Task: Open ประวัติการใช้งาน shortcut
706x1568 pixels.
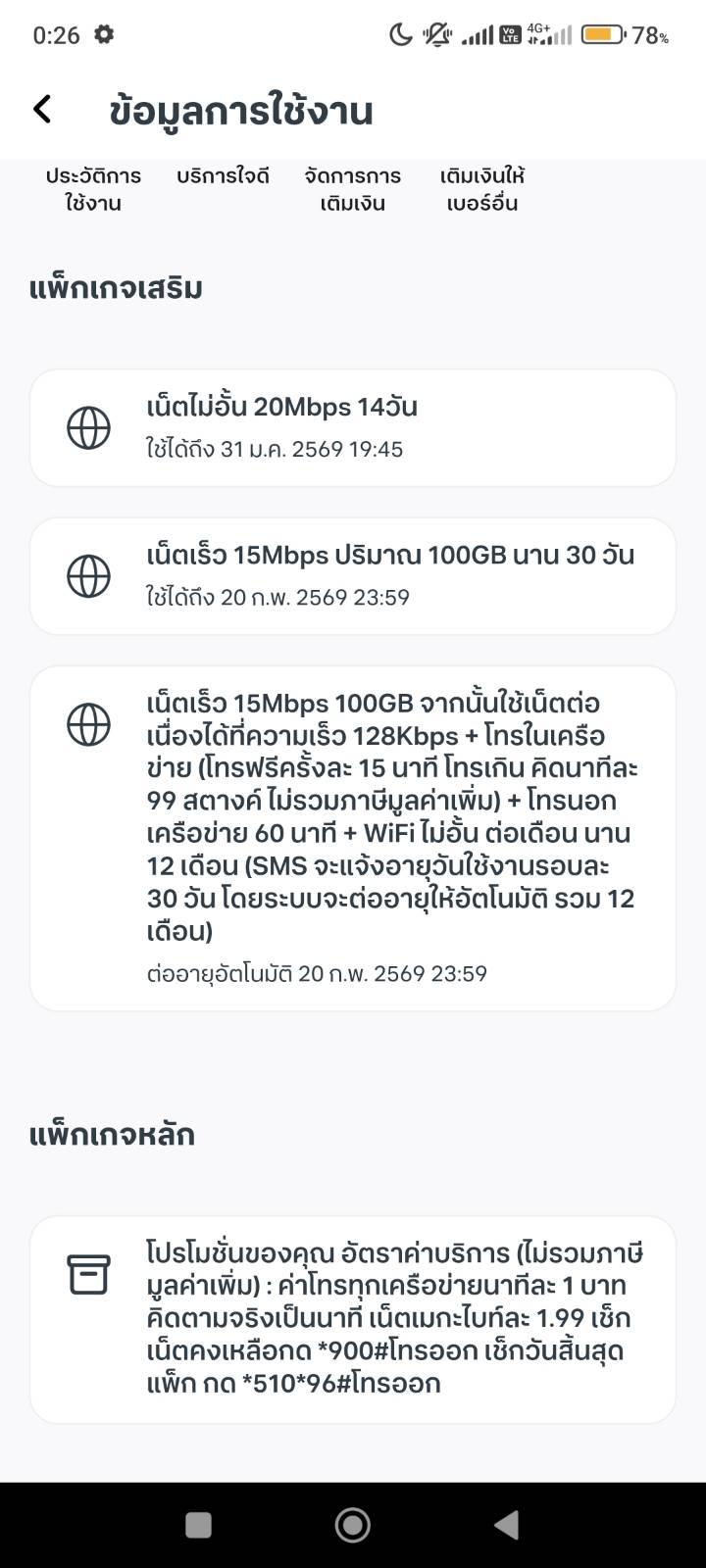Action: click(x=93, y=189)
